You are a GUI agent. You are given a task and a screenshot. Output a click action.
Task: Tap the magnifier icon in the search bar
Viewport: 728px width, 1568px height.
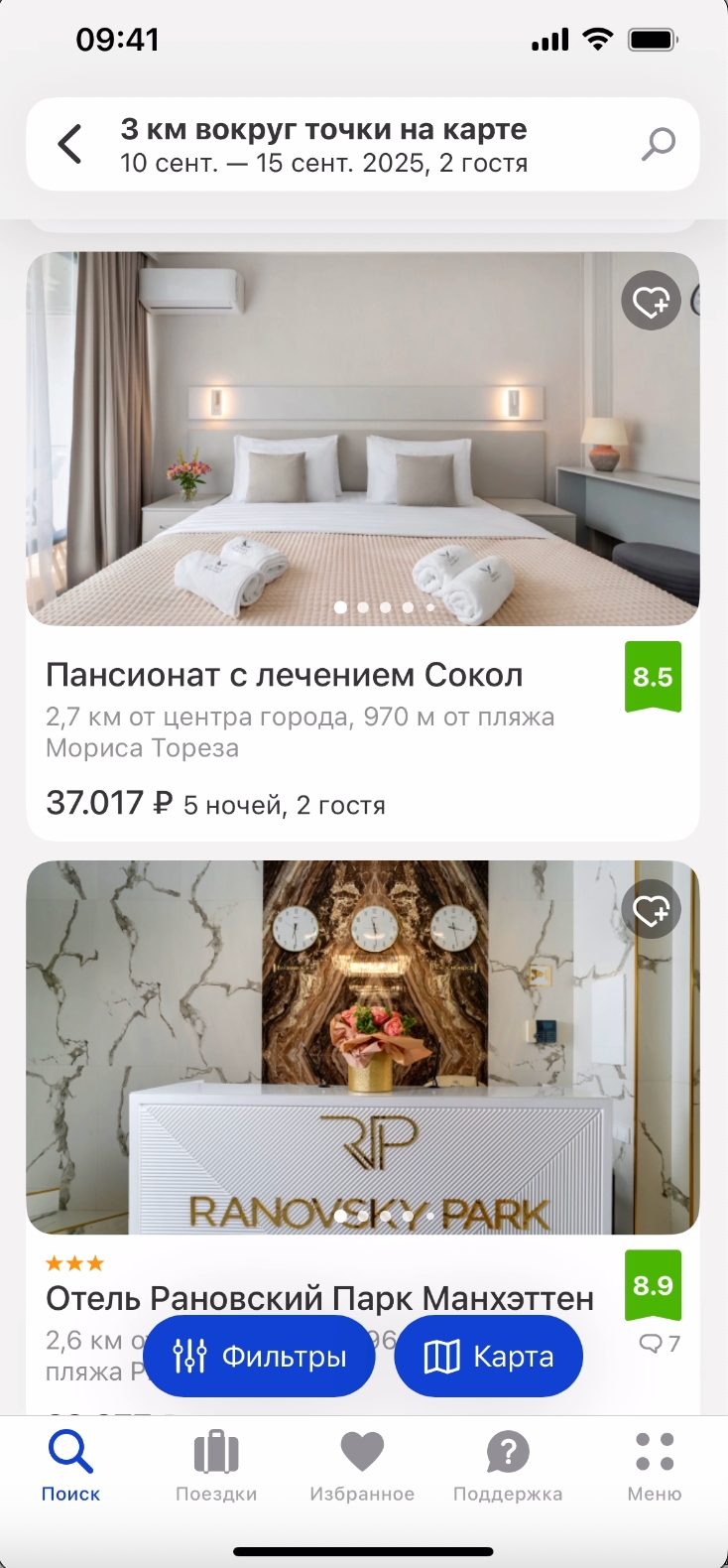pos(658,145)
